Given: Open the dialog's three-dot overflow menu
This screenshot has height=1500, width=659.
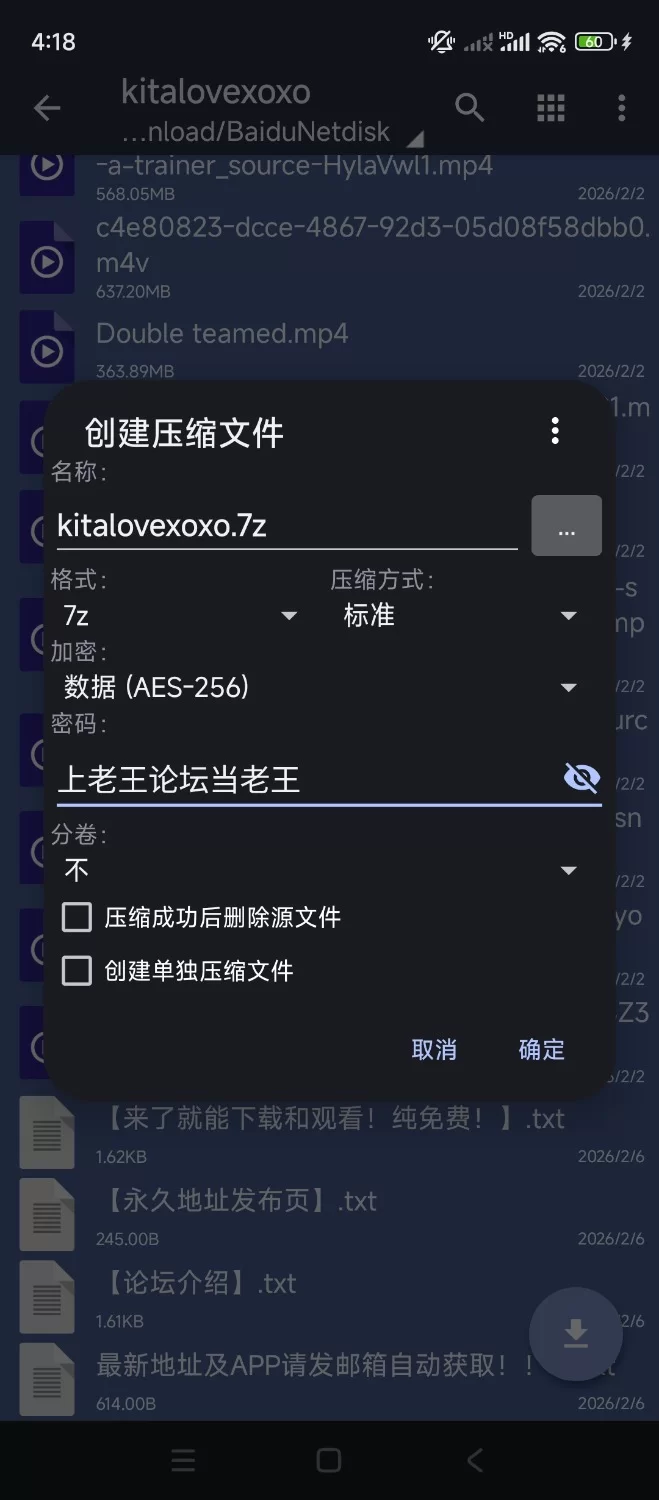Looking at the screenshot, I should point(555,431).
